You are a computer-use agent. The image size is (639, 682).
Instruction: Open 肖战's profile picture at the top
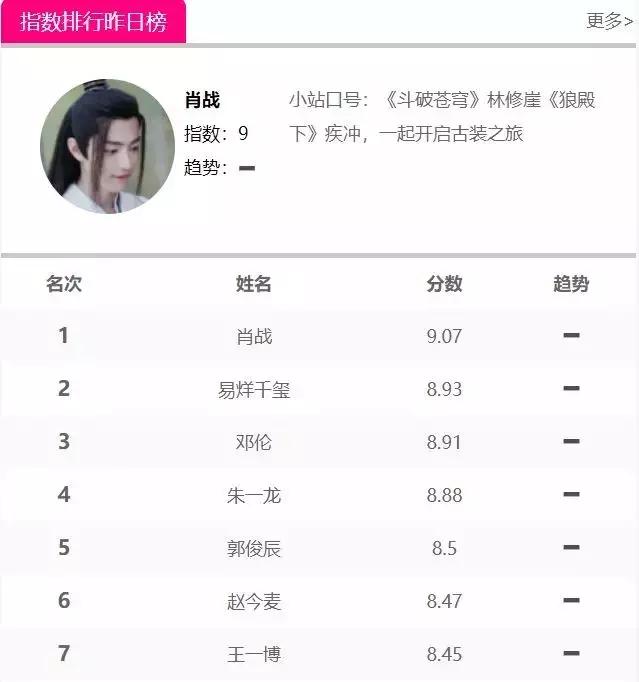[x=107, y=146]
